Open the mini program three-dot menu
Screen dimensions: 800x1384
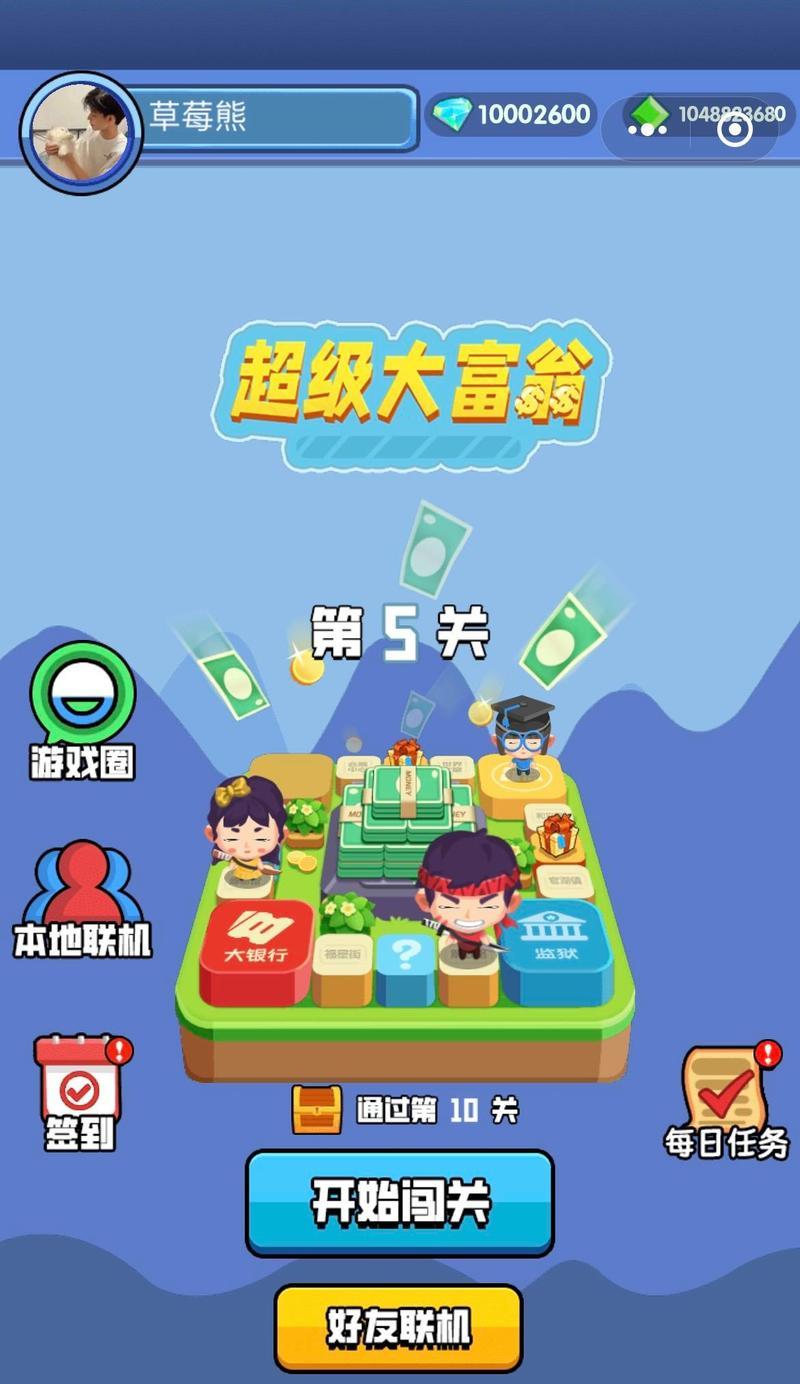(x=648, y=129)
